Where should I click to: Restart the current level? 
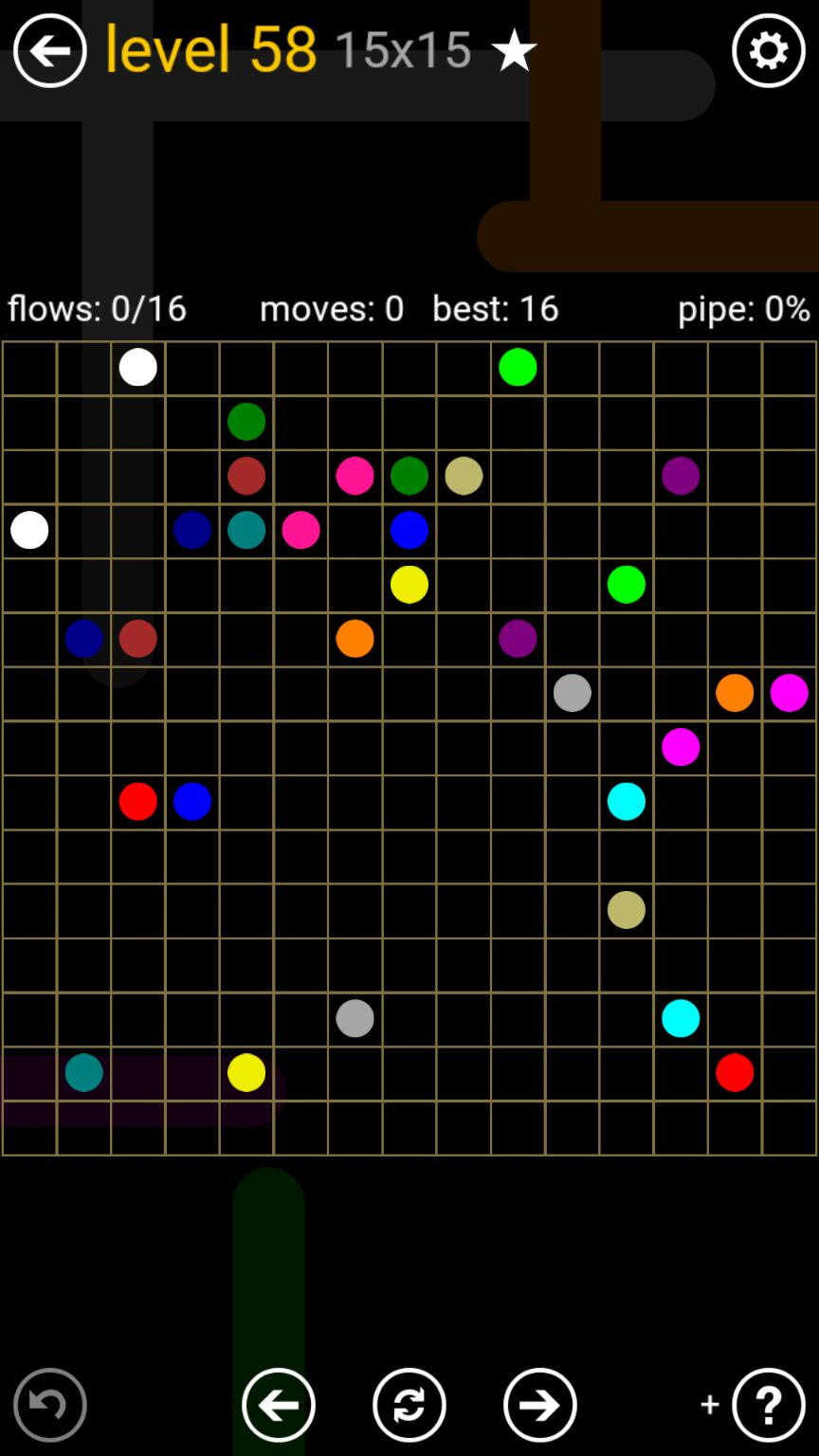(x=409, y=1404)
